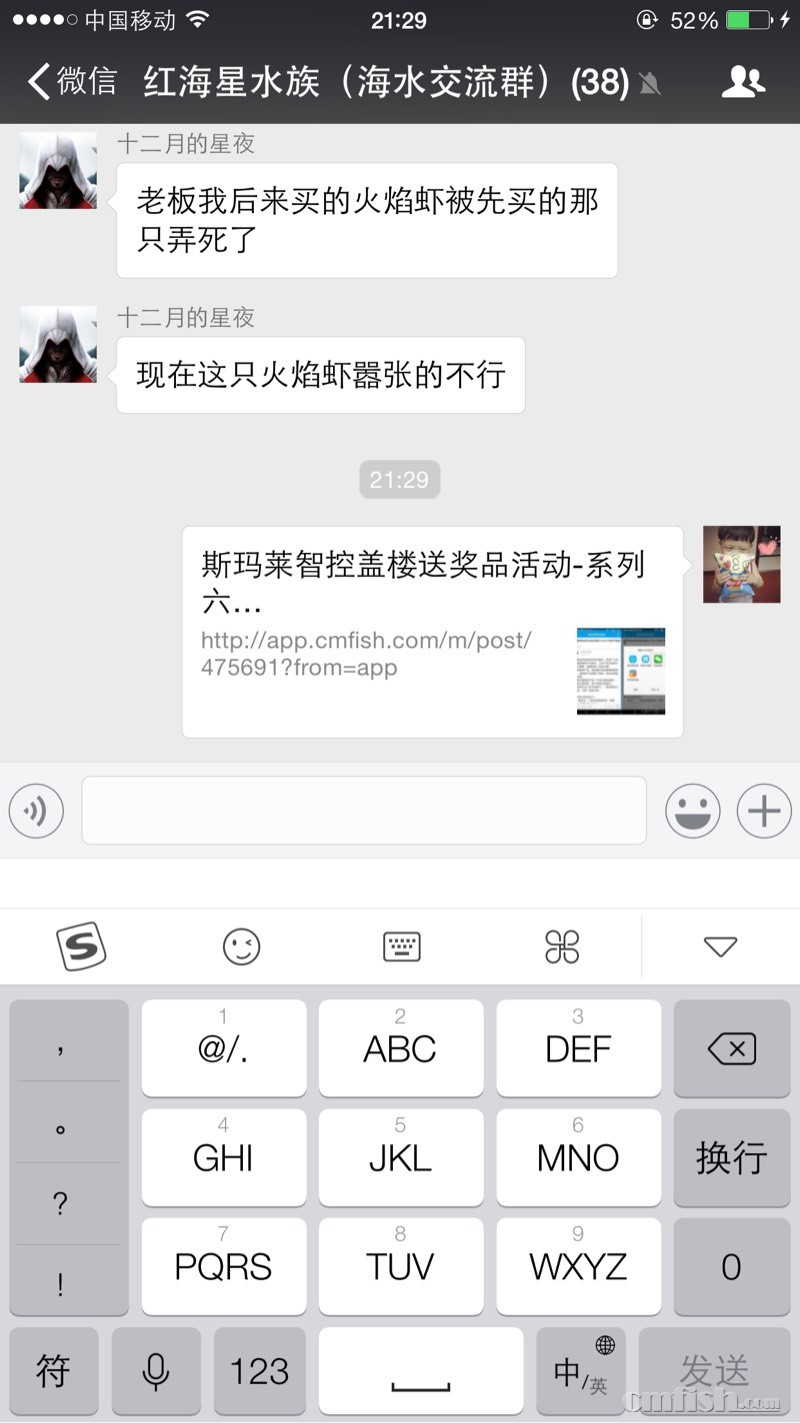This screenshot has width=800, height=1423.
Task: Hide the keyboard with down arrow
Action: tap(720, 946)
